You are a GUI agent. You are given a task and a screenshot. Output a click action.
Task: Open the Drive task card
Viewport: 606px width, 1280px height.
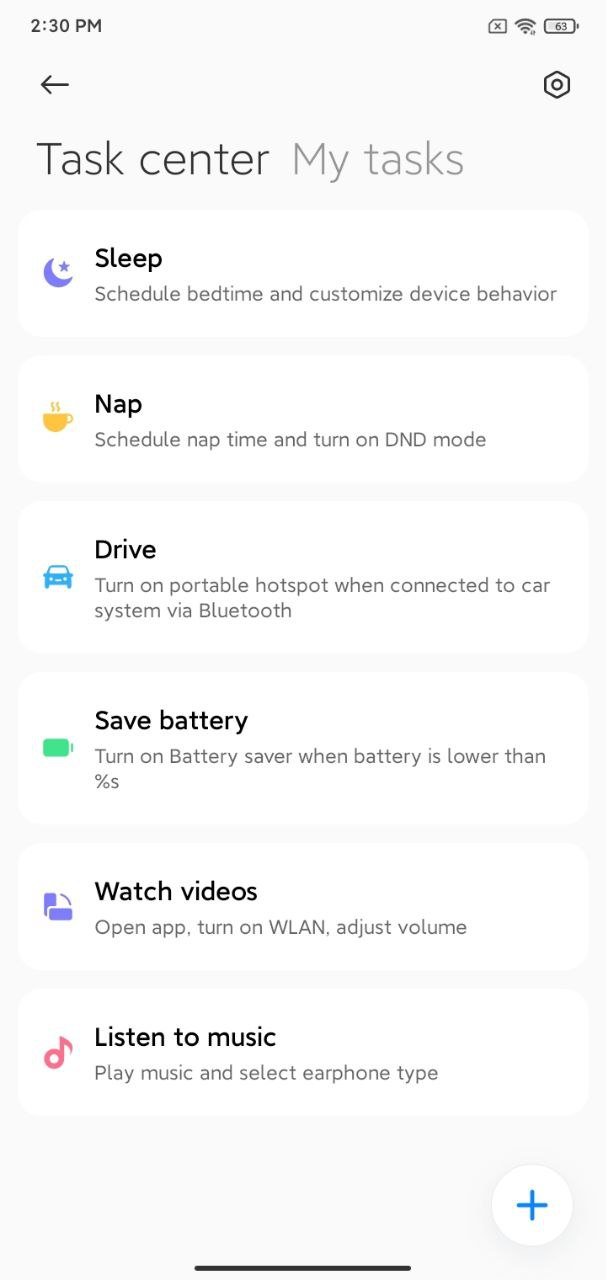click(x=302, y=577)
